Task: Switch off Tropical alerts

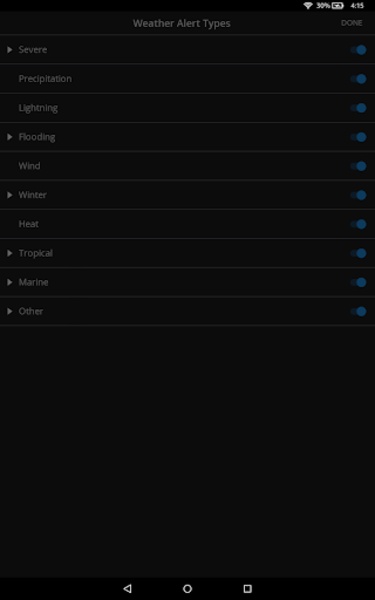Action: click(358, 253)
